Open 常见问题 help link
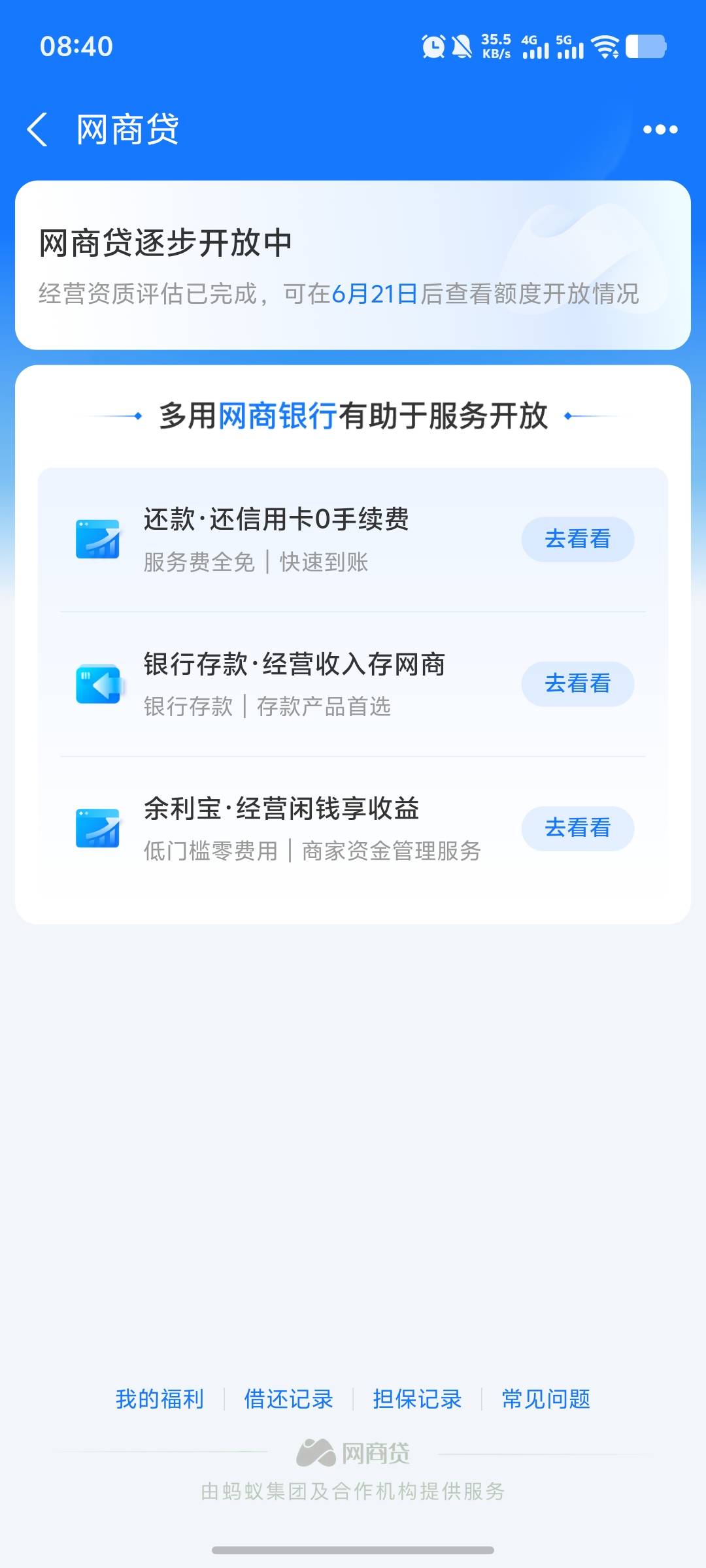The width and height of the screenshot is (706, 1568). [546, 1399]
